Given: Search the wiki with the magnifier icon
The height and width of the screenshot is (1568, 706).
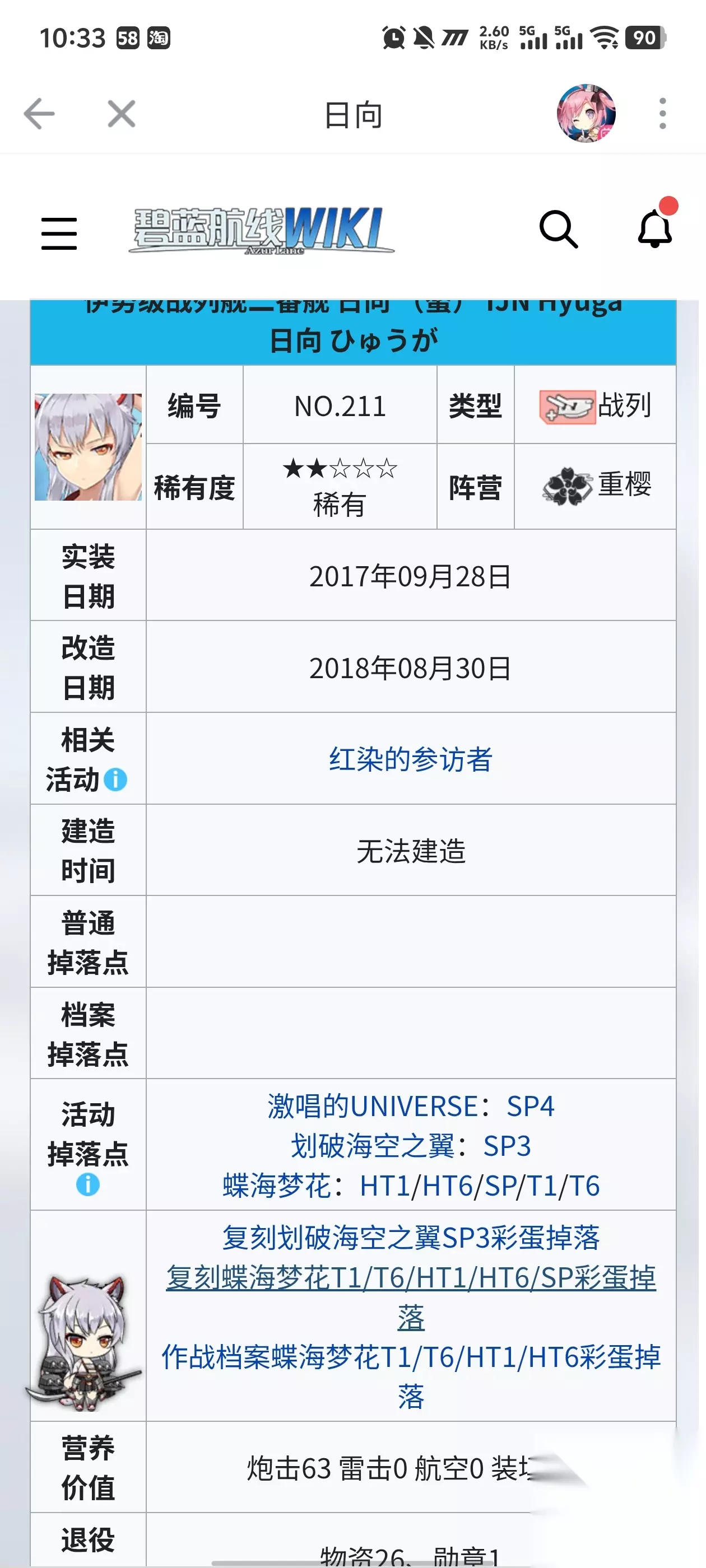Looking at the screenshot, I should coord(559,230).
